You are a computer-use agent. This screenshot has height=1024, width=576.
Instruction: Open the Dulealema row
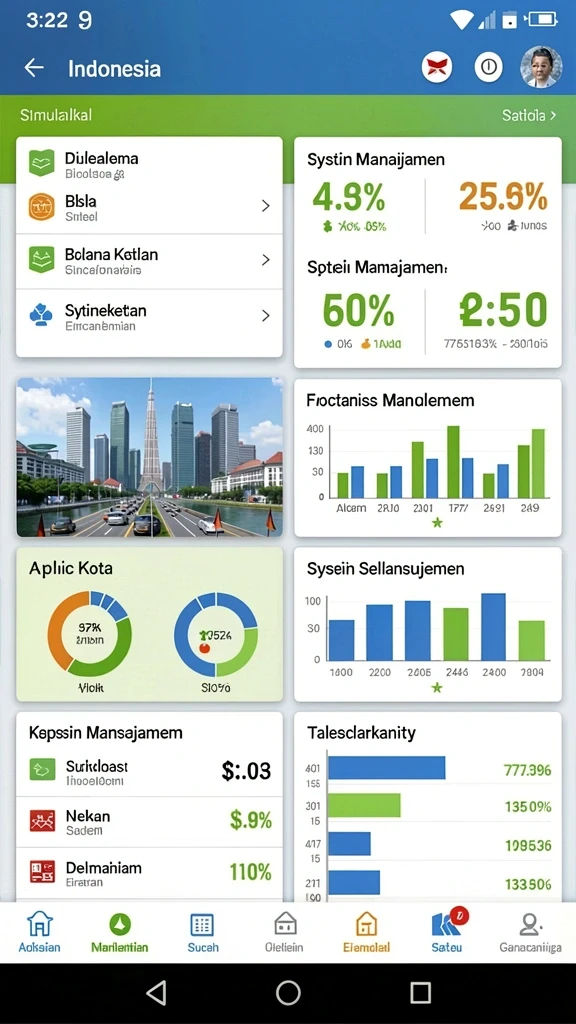point(150,164)
